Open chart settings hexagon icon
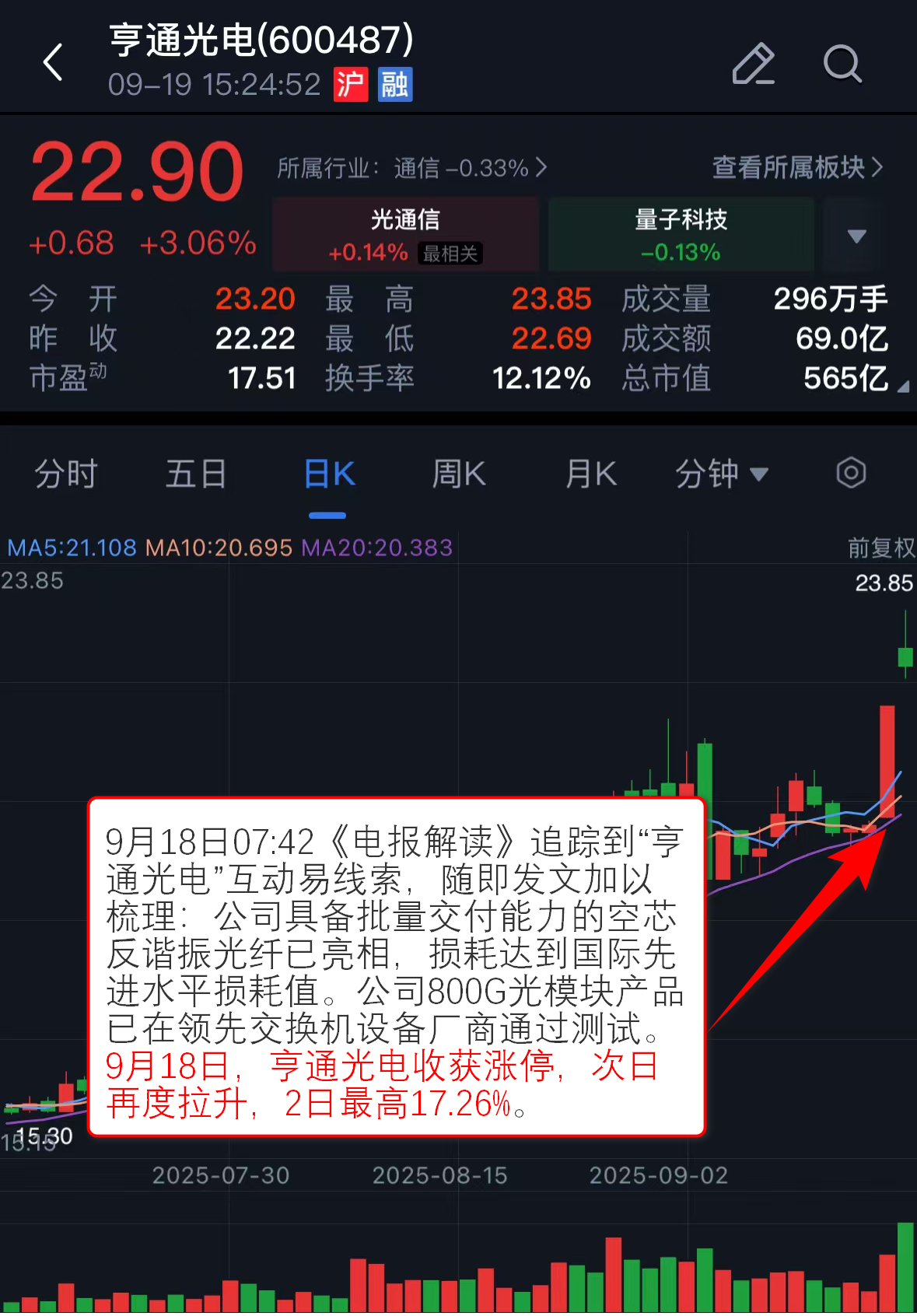Viewport: 917px width, 1316px height. tap(851, 473)
